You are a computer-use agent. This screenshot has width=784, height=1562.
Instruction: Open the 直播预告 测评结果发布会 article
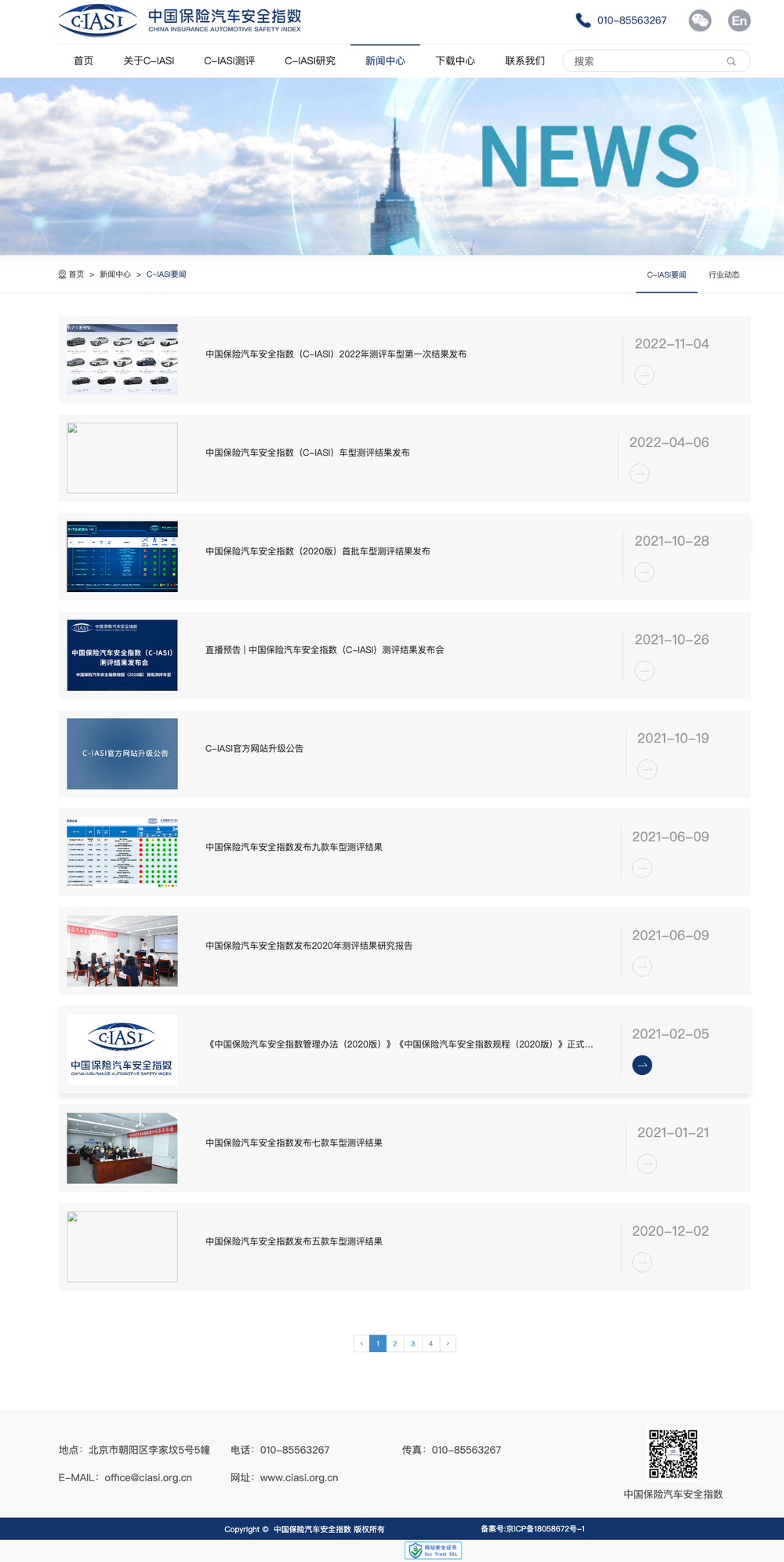click(x=325, y=650)
